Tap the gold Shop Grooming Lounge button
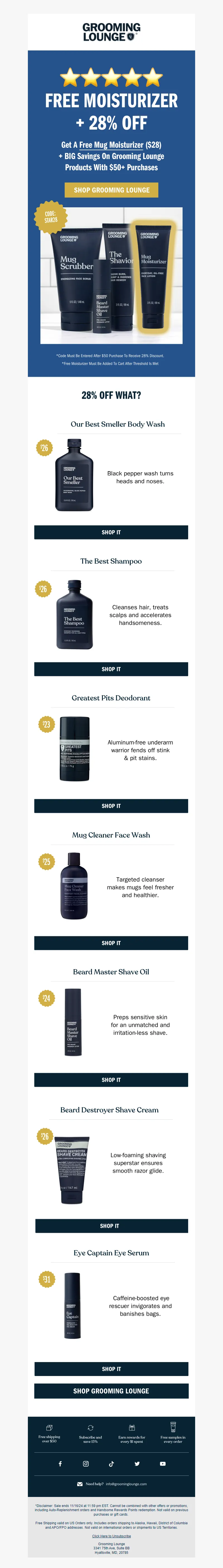The width and height of the screenshot is (223, 1568). [x=111, y=190]
